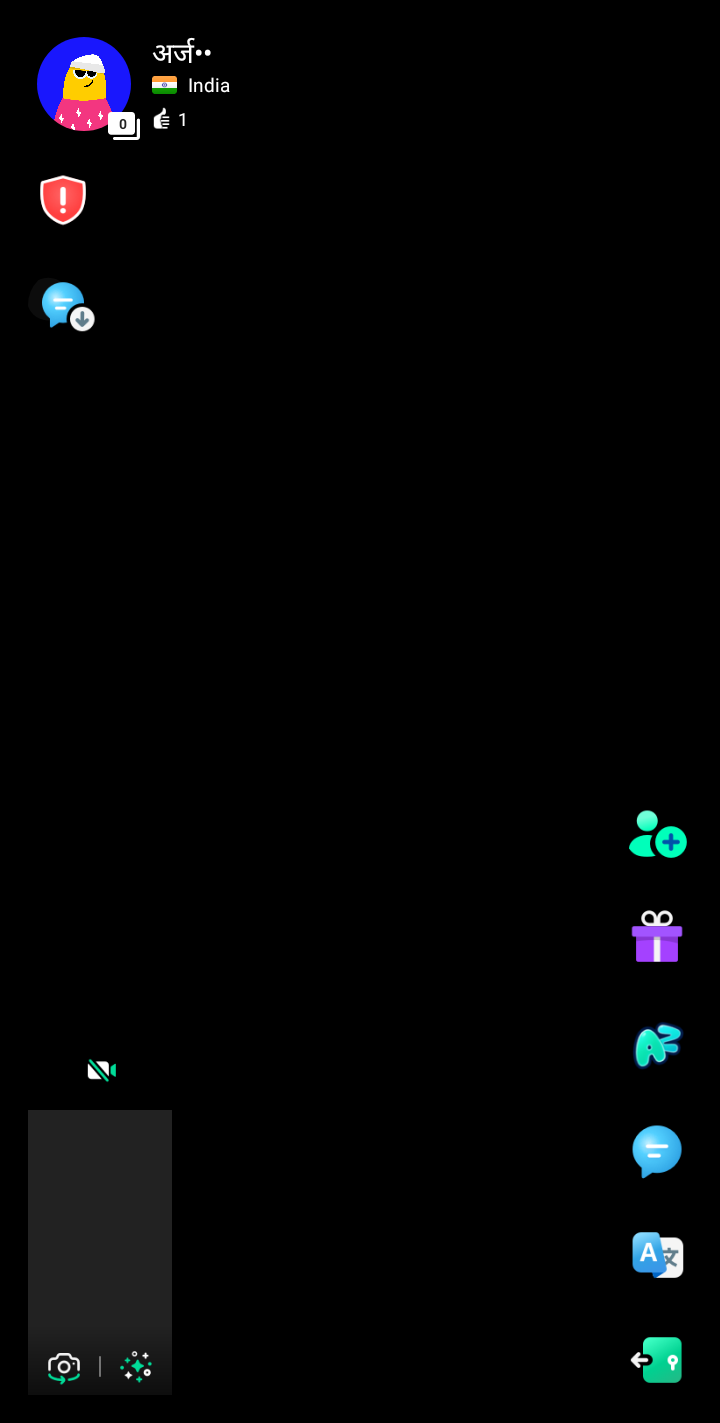Send a gift with the purple box
The width and height of the screenshot is (720, 1423).
657,938
